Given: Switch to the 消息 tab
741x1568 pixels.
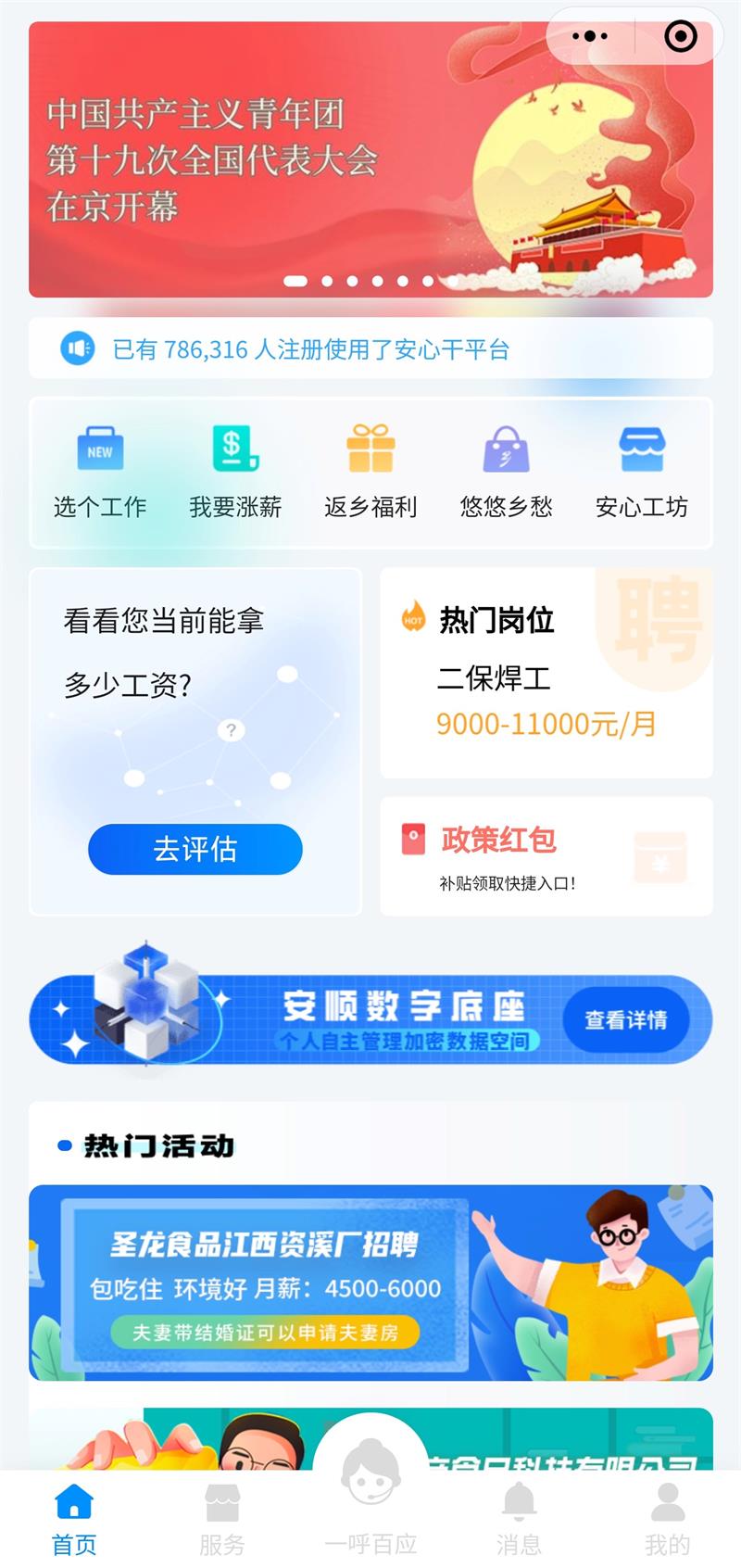Looking at the screenshot, I should click(x=519, y=1520).
